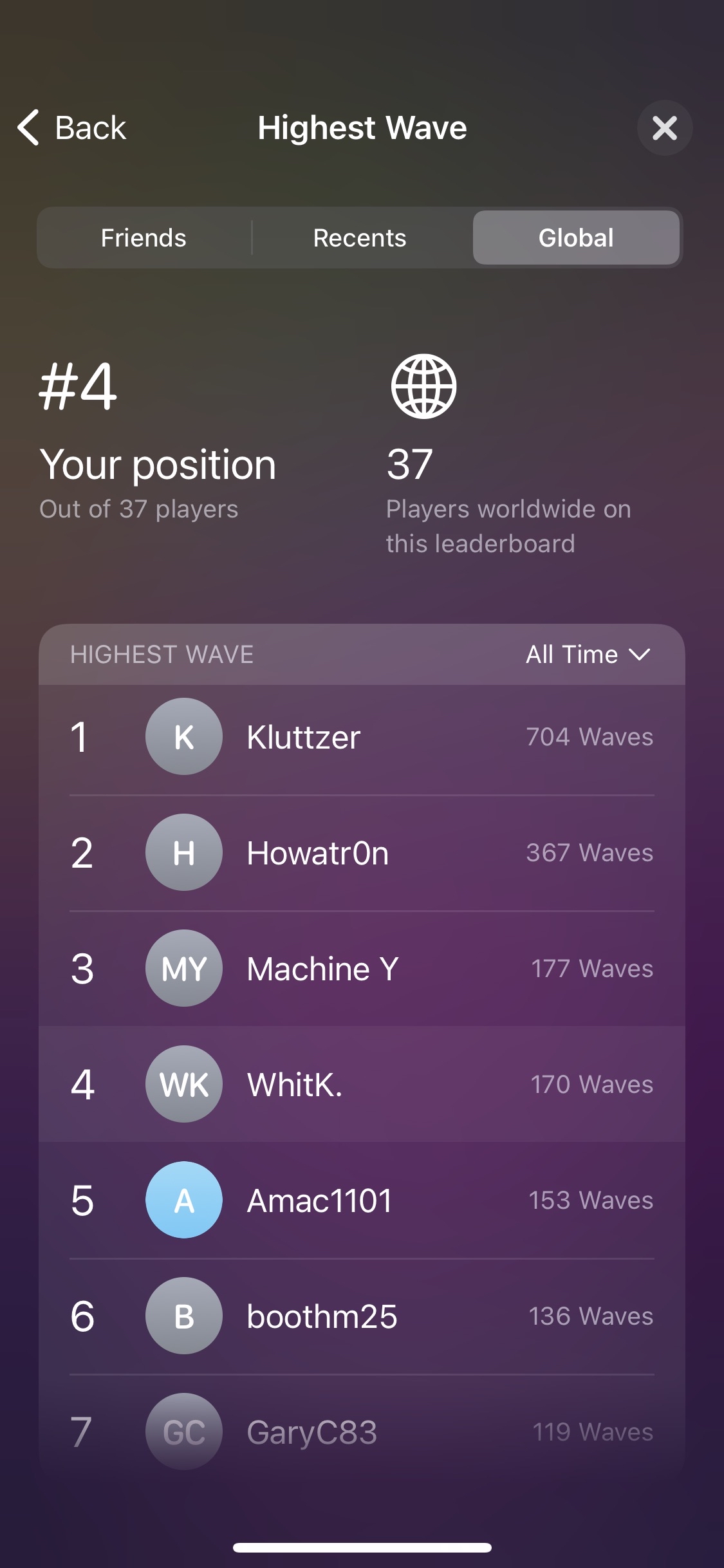The height and width of the screenshot is (1568, 724).
Task: Open Howatr0n's player row
Action: (362, 852)
